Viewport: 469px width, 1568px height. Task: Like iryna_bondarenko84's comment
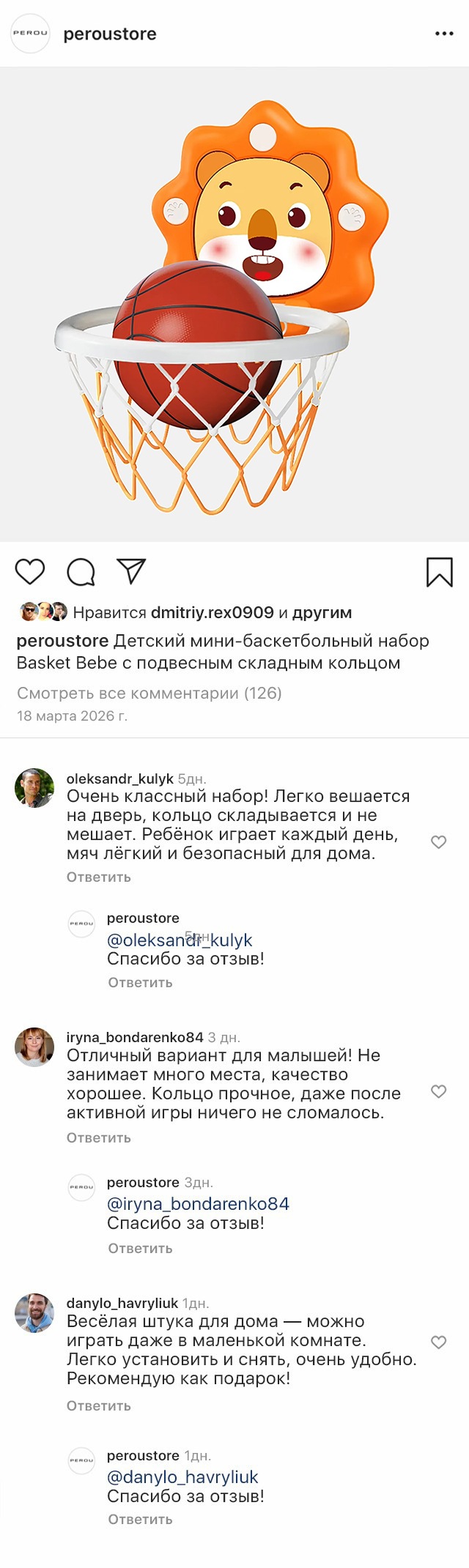(438, 1091)
